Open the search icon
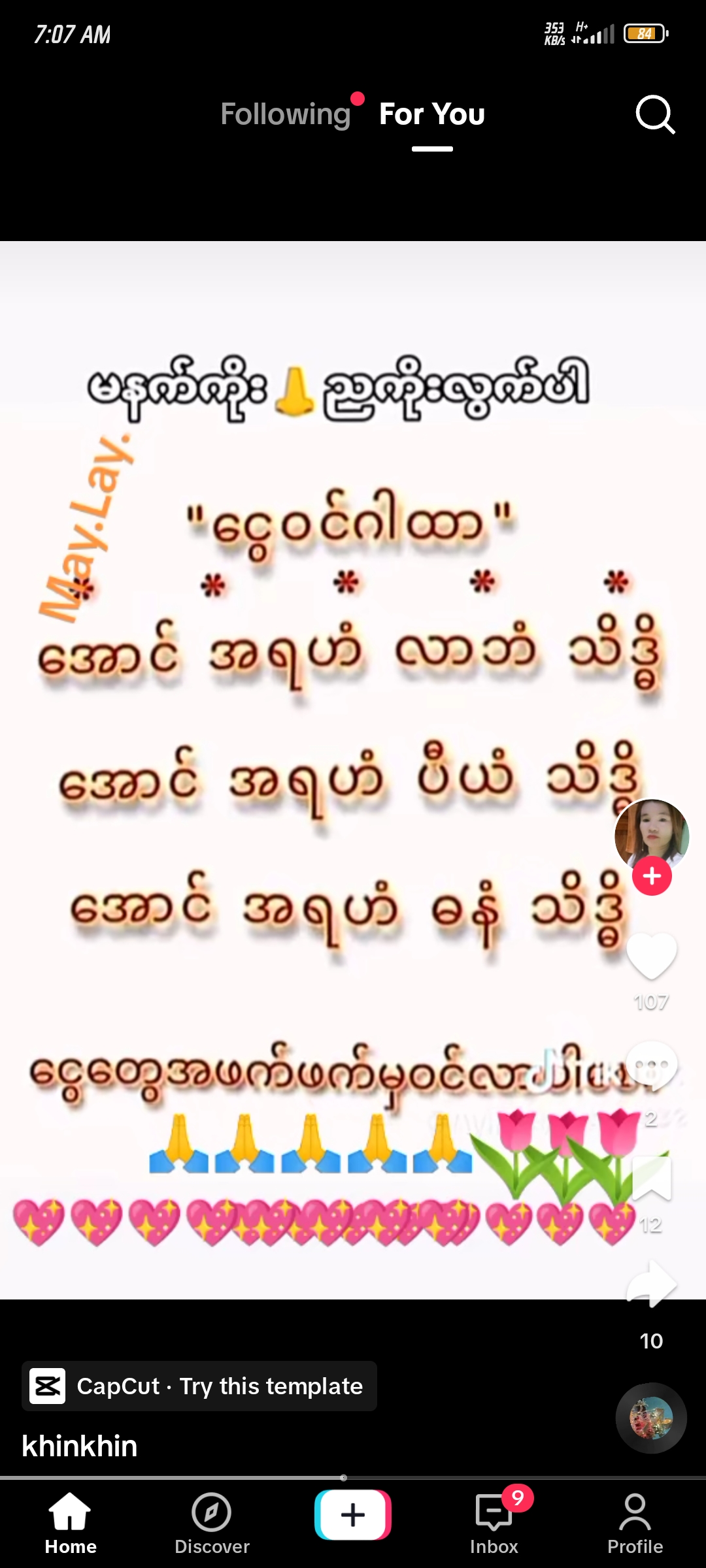The image size is (706, 1568). [655, 115]
